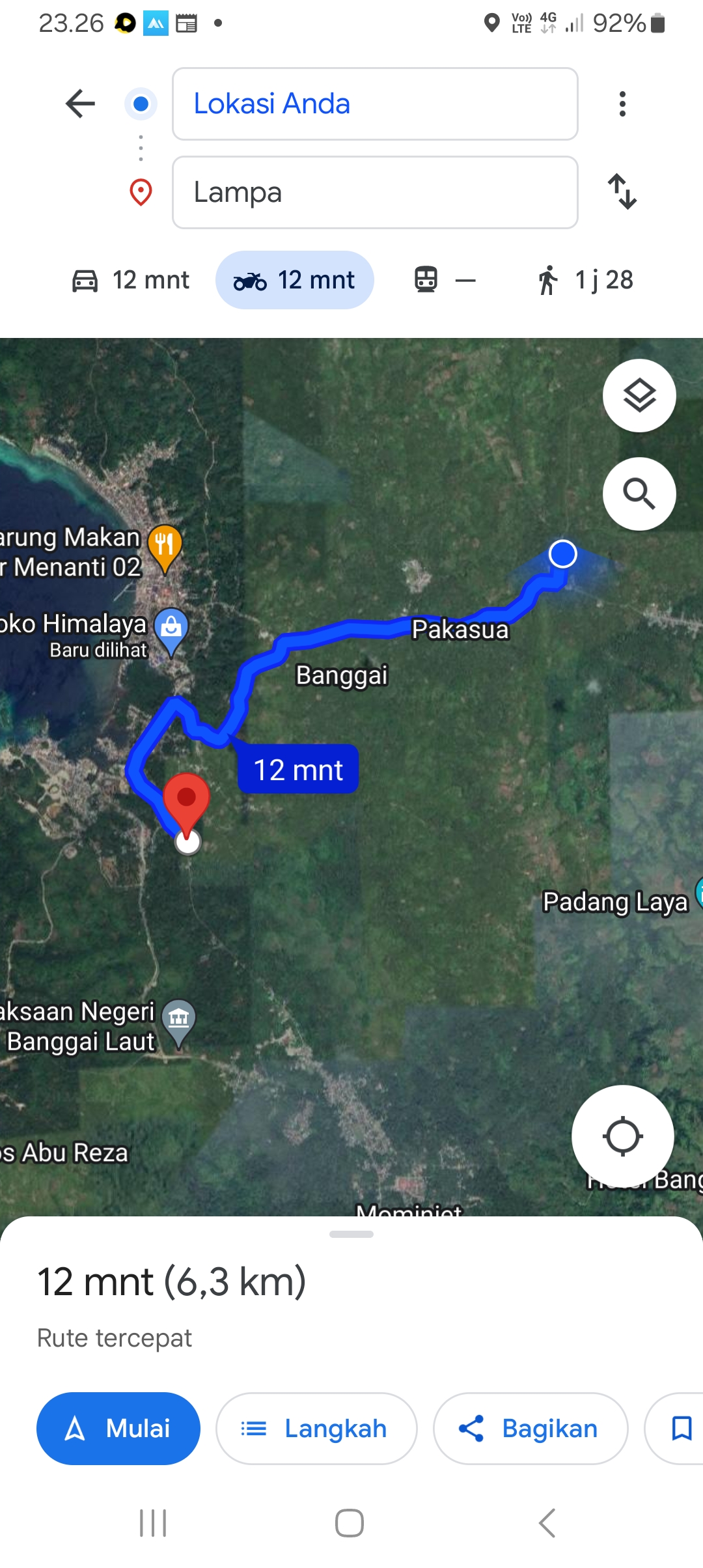Open recent apps from the navigation bar

tap(153, 1523)
